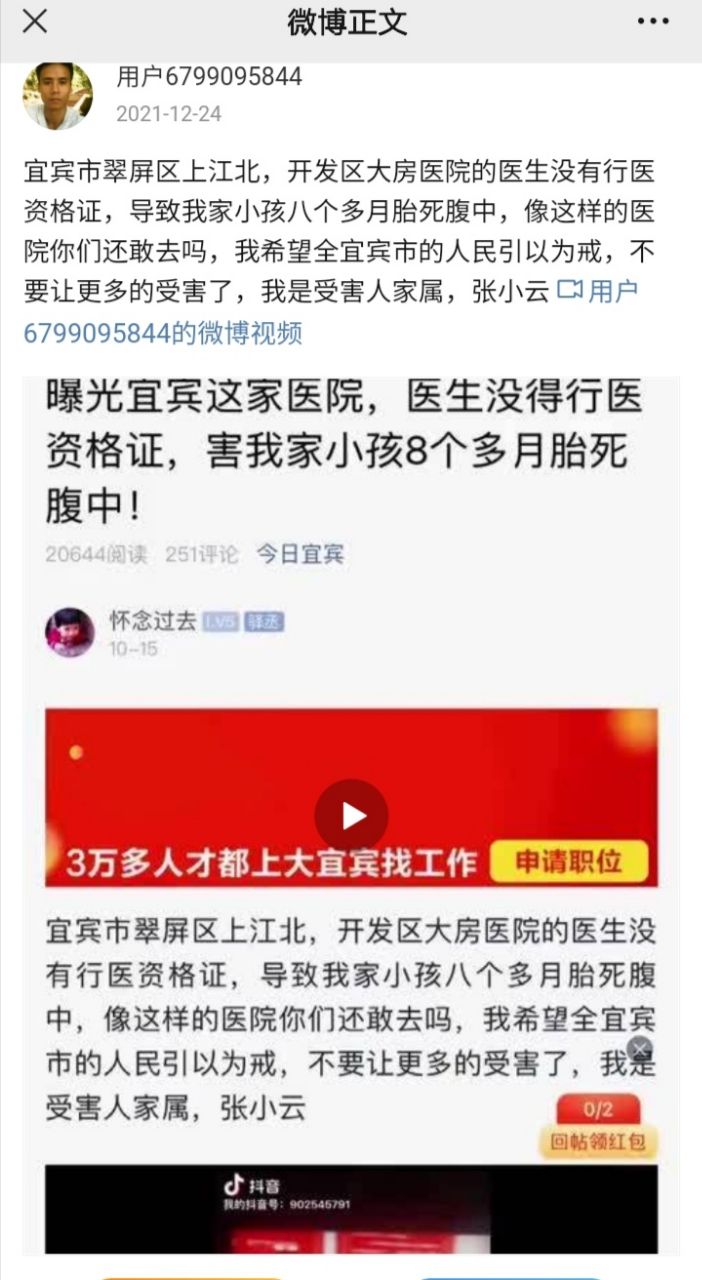Close the Weibo post page
This screenshot has width=702, height=1280.
34,22
